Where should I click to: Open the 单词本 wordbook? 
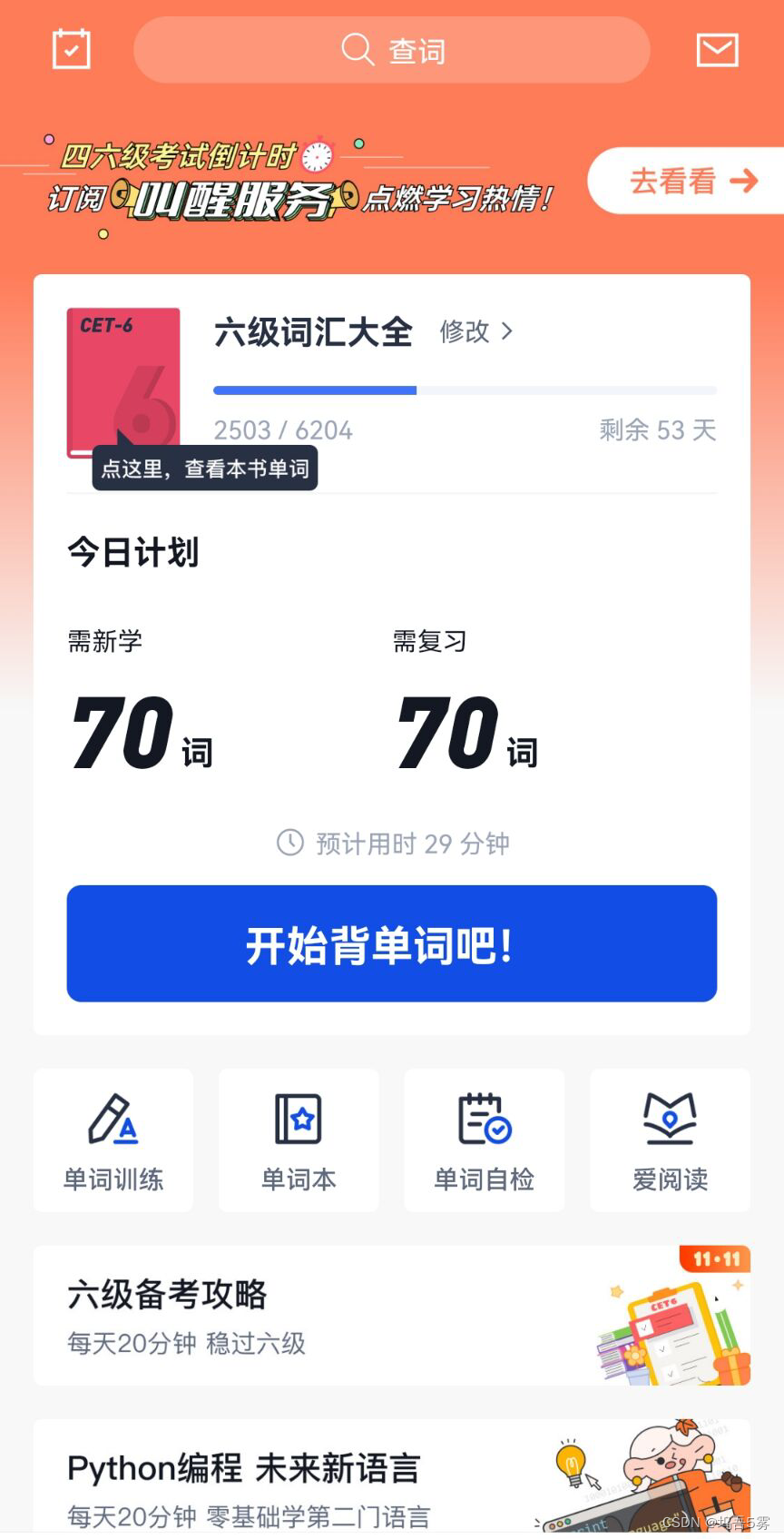point(298,1139)
